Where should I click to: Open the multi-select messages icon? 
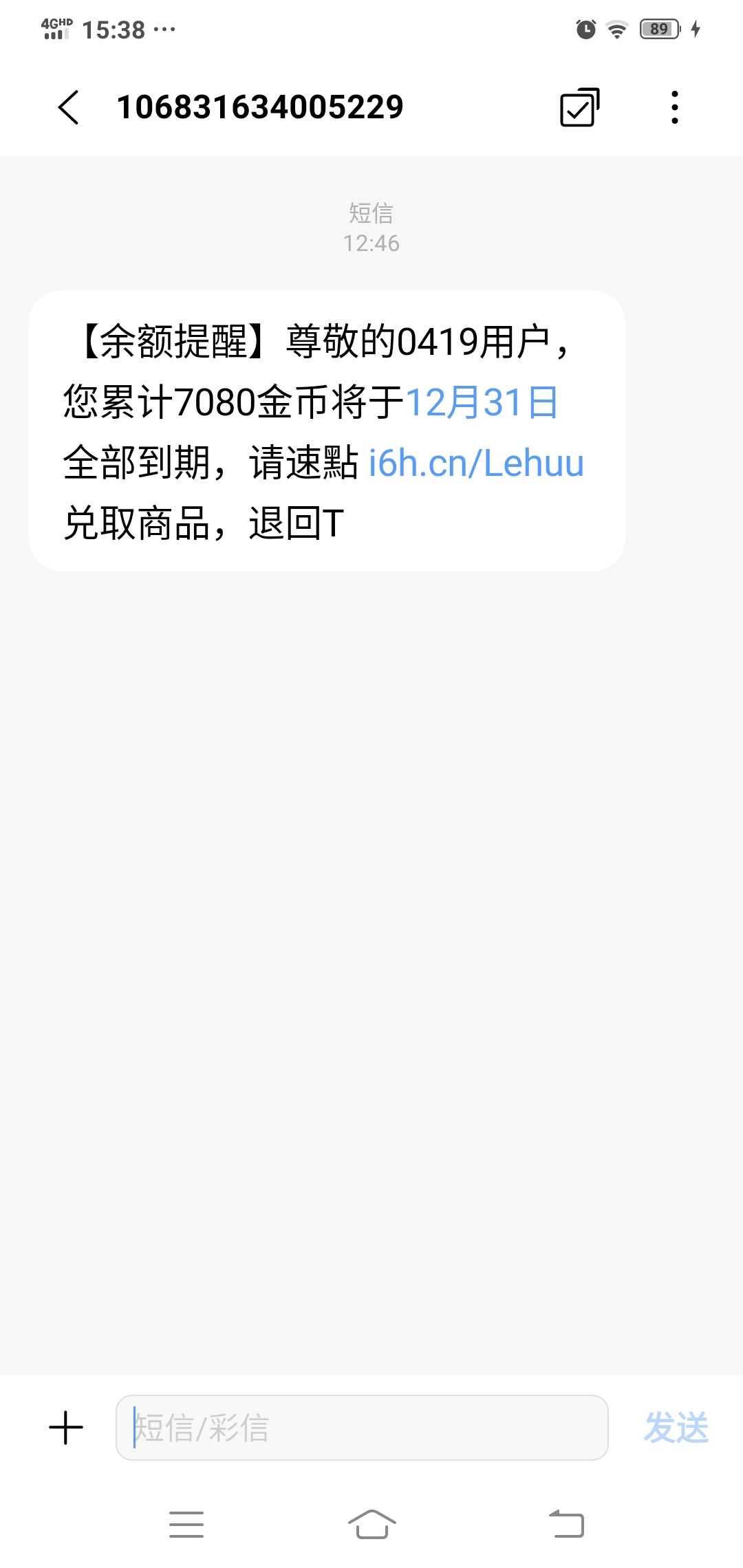point(580,107)
